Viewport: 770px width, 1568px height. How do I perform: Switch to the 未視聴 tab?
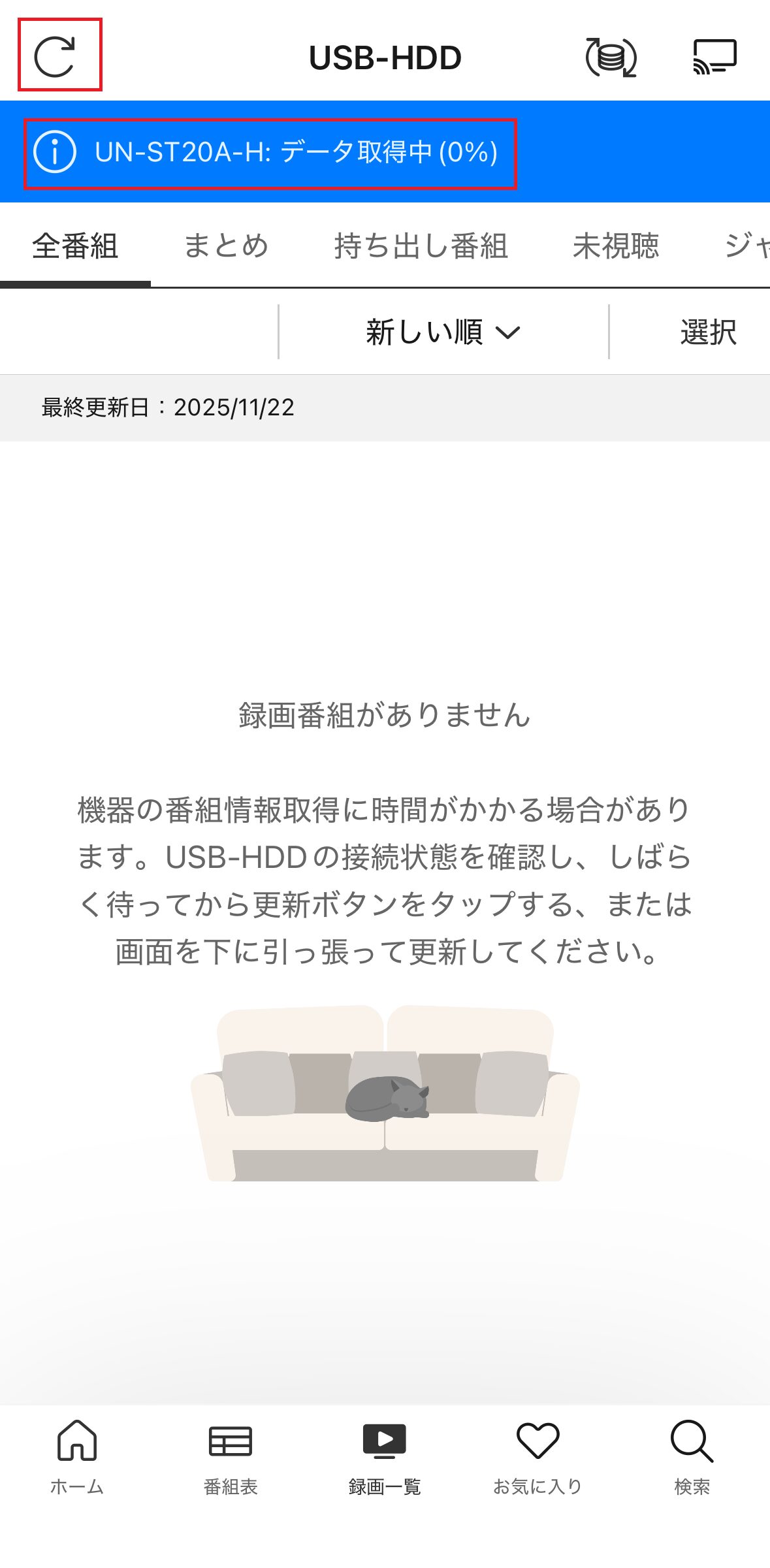[615, 247]
